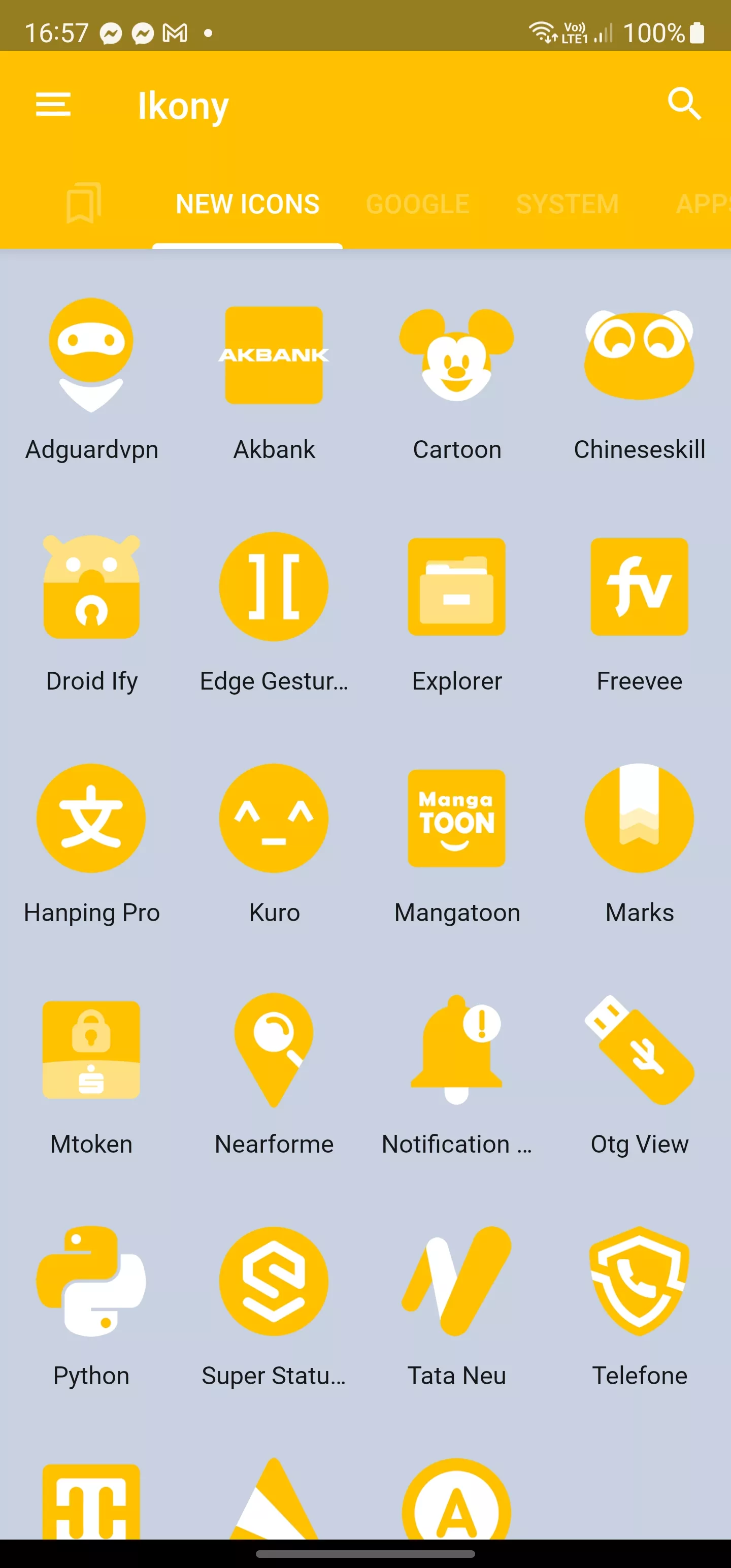Tap the Freevee icon
Image resolution: width=731 pixels, height=1568 pixels.
coord(639,586)
